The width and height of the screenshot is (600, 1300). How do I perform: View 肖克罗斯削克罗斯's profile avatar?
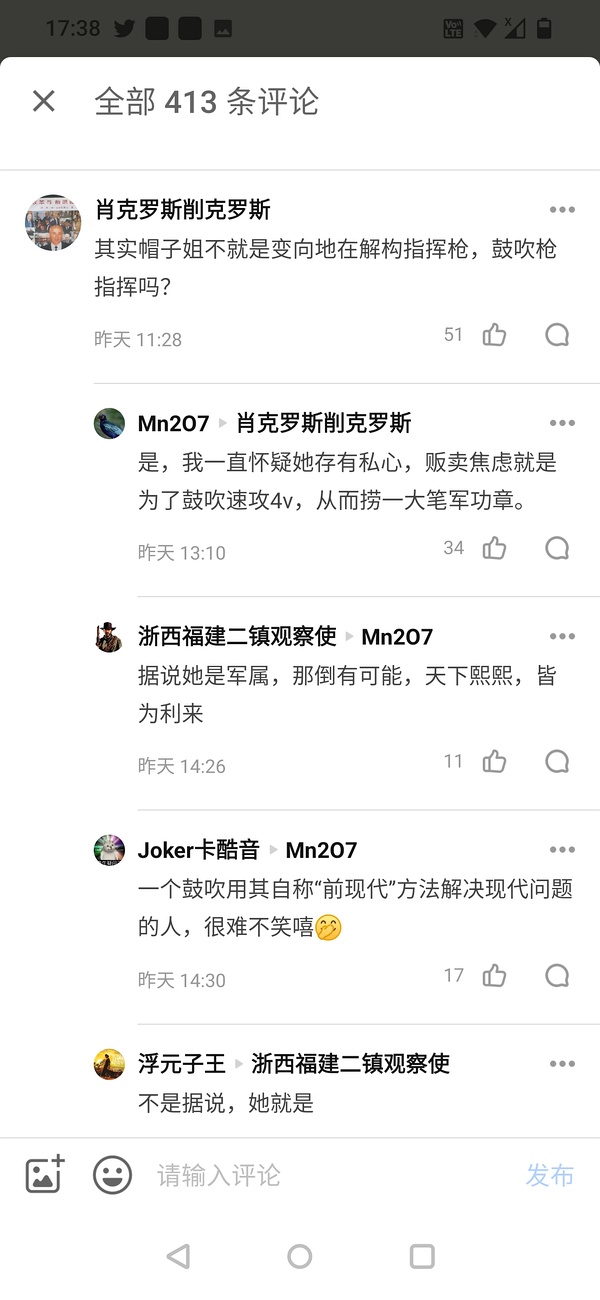coord(53,223)
